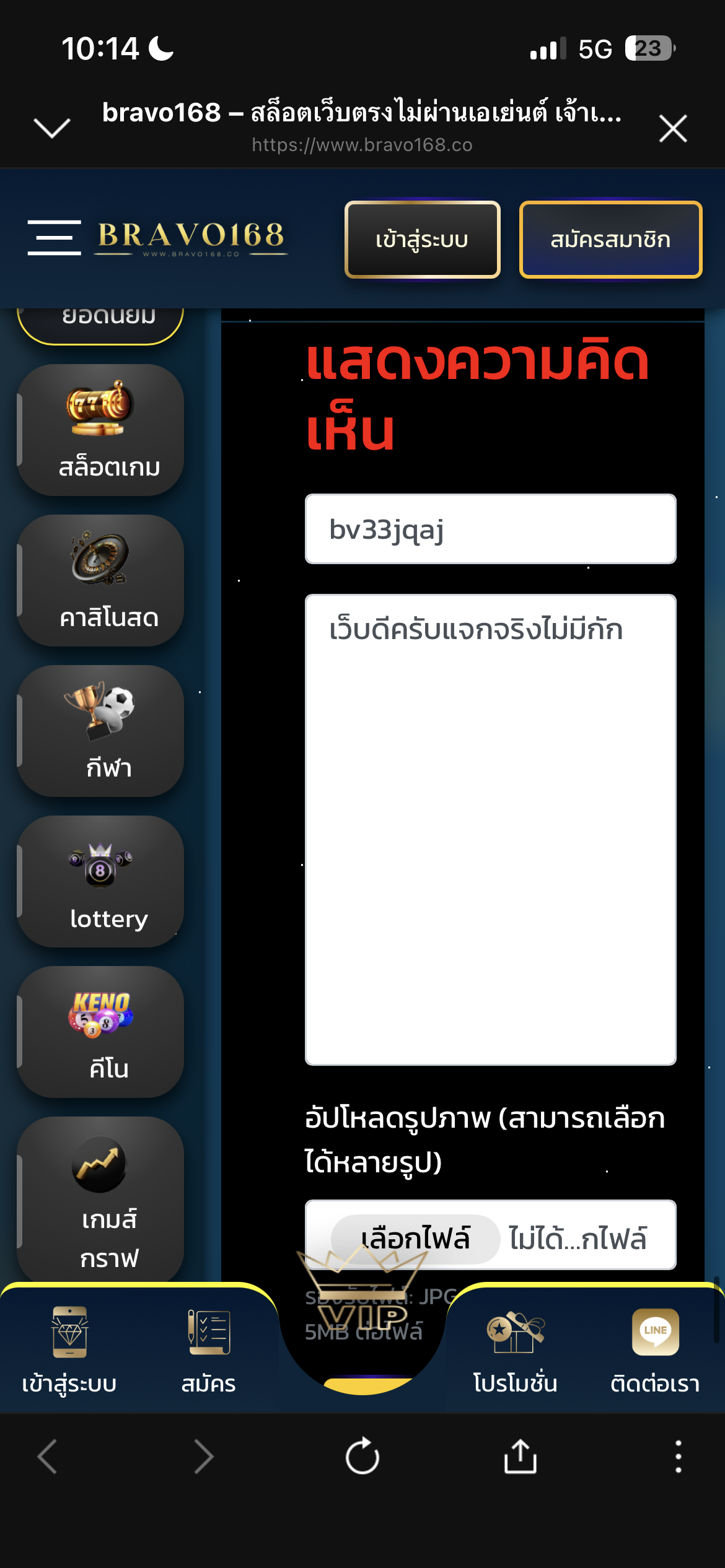Image resolution: width=725 pixels, height=1568 pixels.
Task: Open the hamburger drawer menu
Action: [55, 238]
